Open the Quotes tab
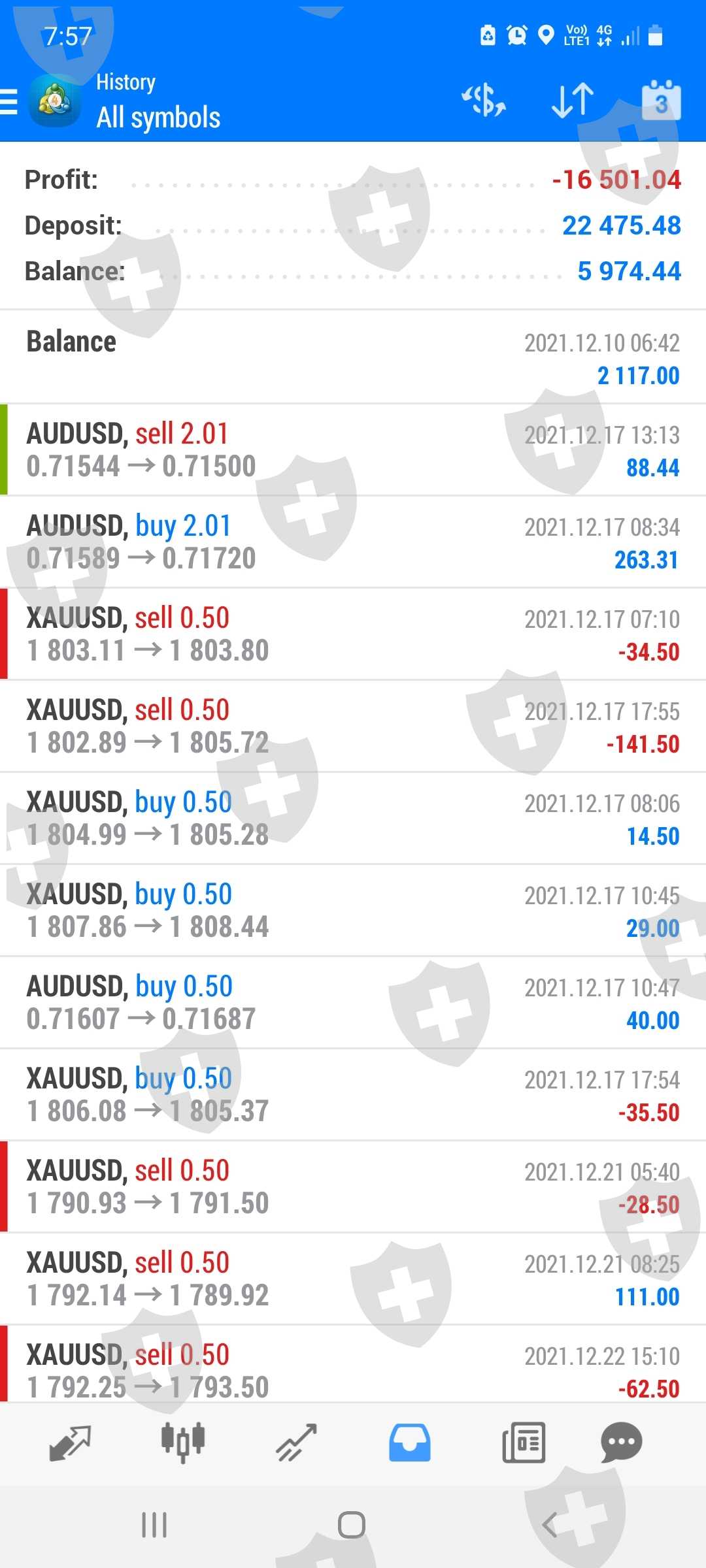Viewport: 706px width, 1568px height. 71,1443
